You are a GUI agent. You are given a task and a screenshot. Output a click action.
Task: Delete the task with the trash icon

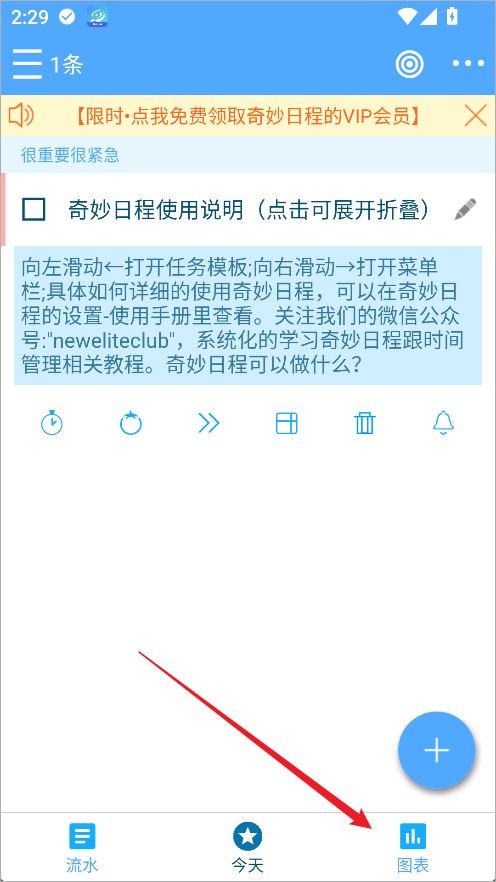[364, 423]
